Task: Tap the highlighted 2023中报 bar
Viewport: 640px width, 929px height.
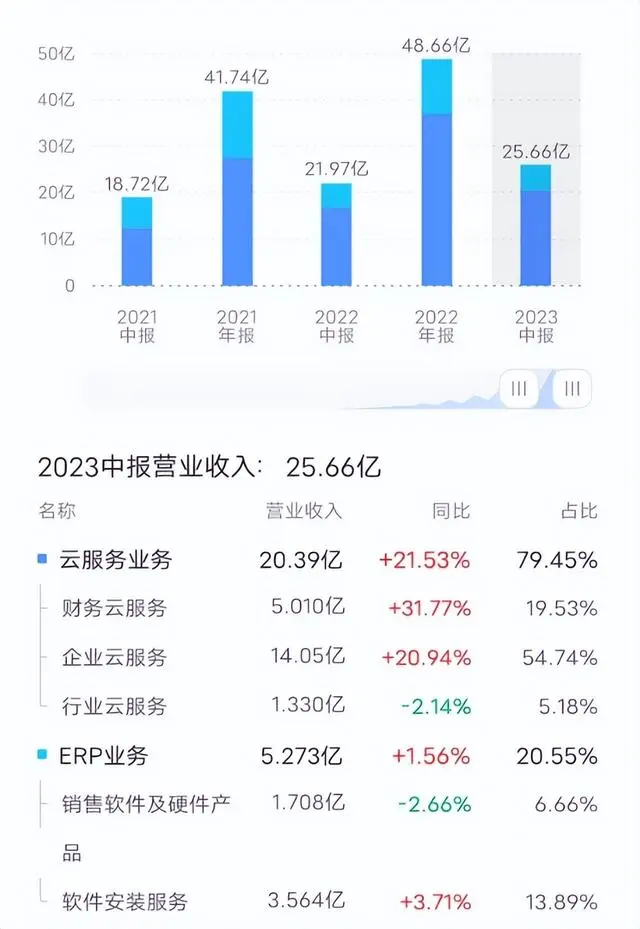Action: coord(535,226)
